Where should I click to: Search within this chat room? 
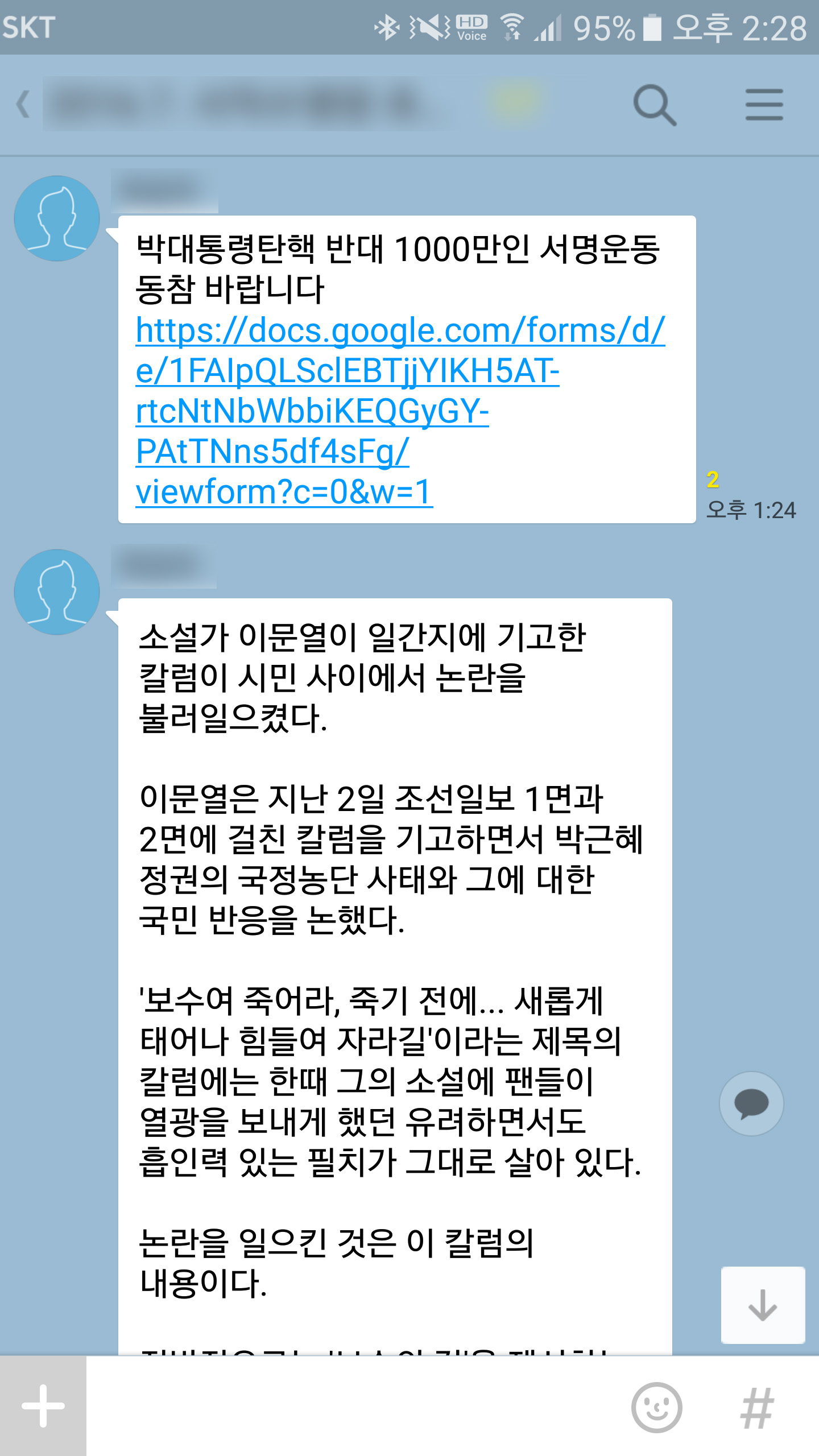point(655,105)
